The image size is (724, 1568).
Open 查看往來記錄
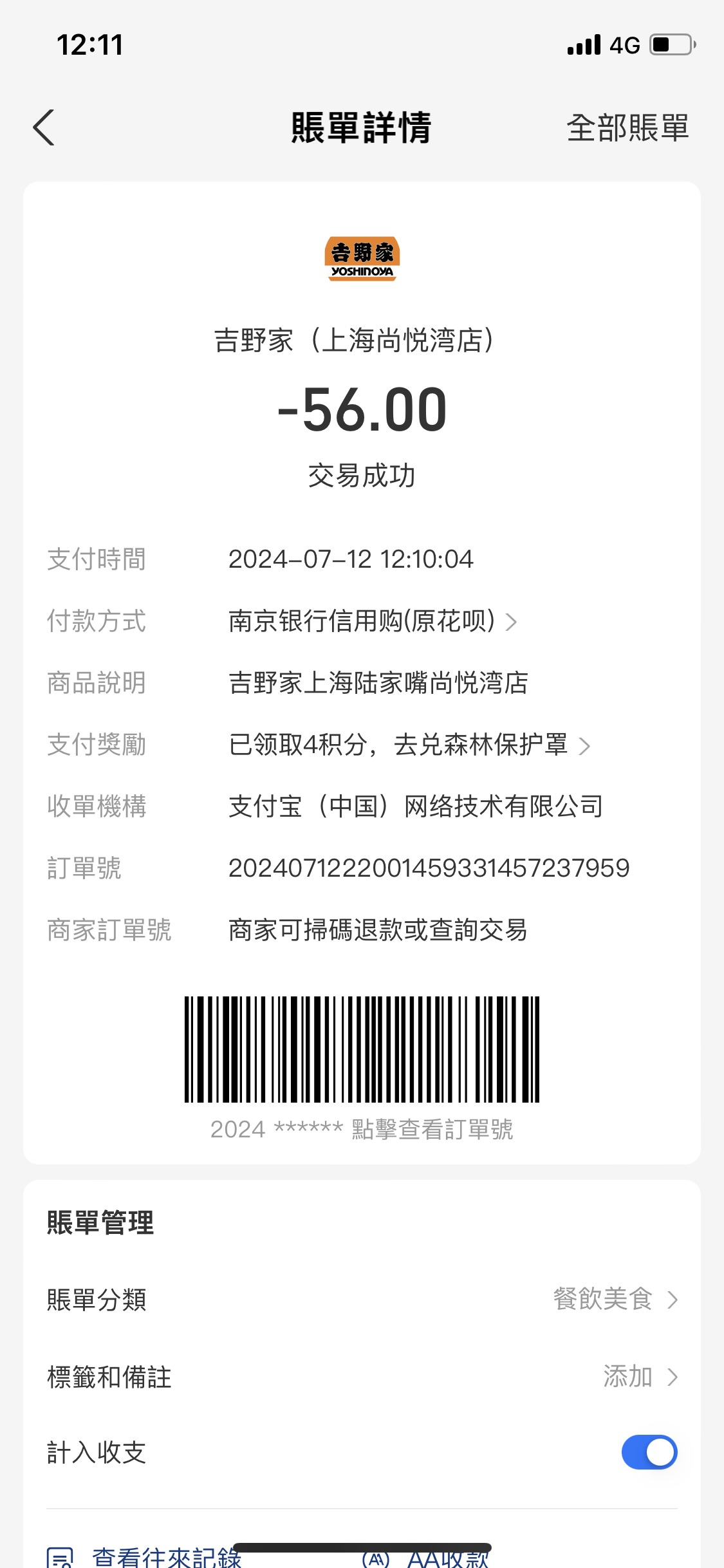click(144, 1556)
